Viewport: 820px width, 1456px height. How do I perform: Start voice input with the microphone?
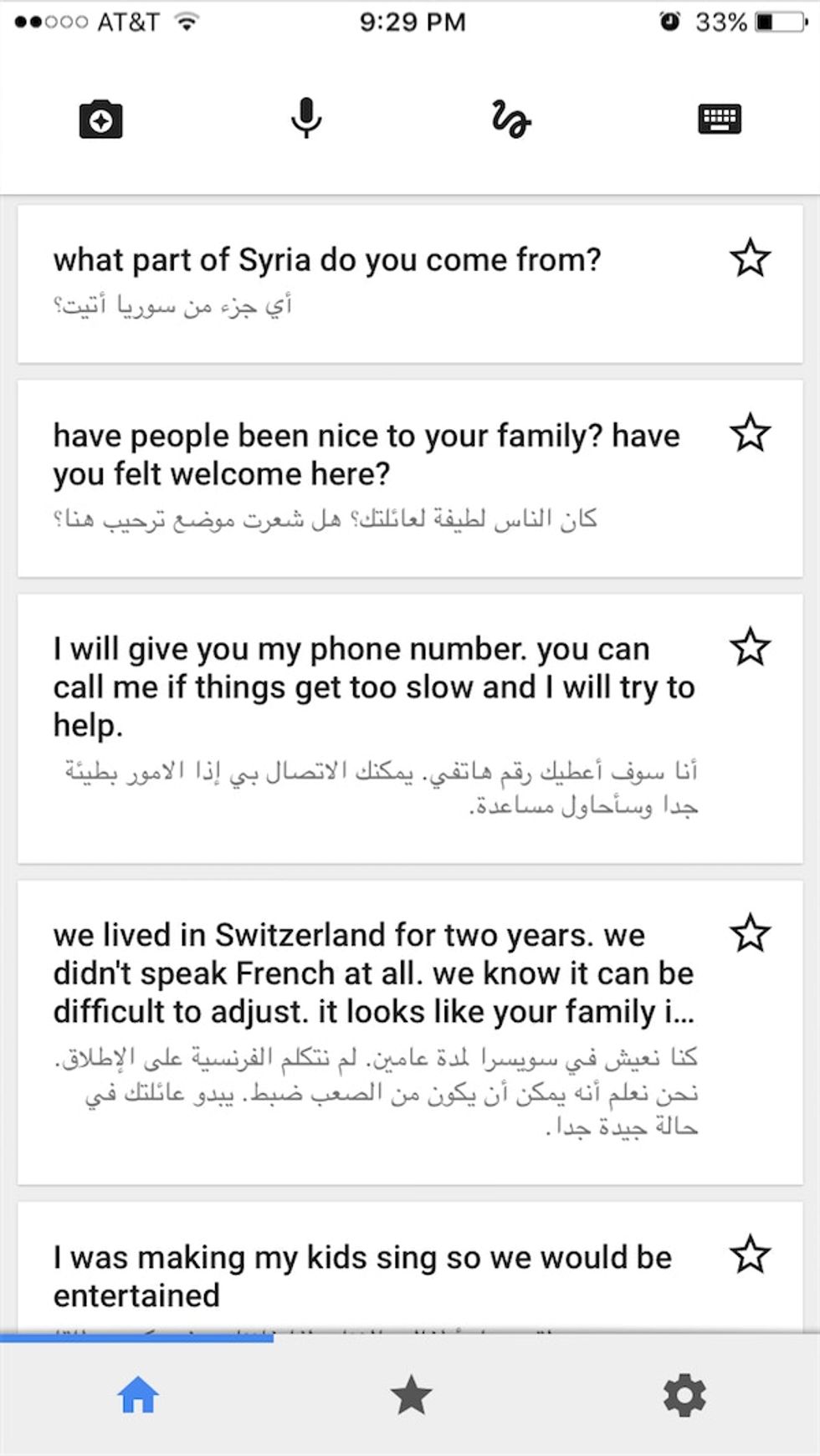click(306, 118)
